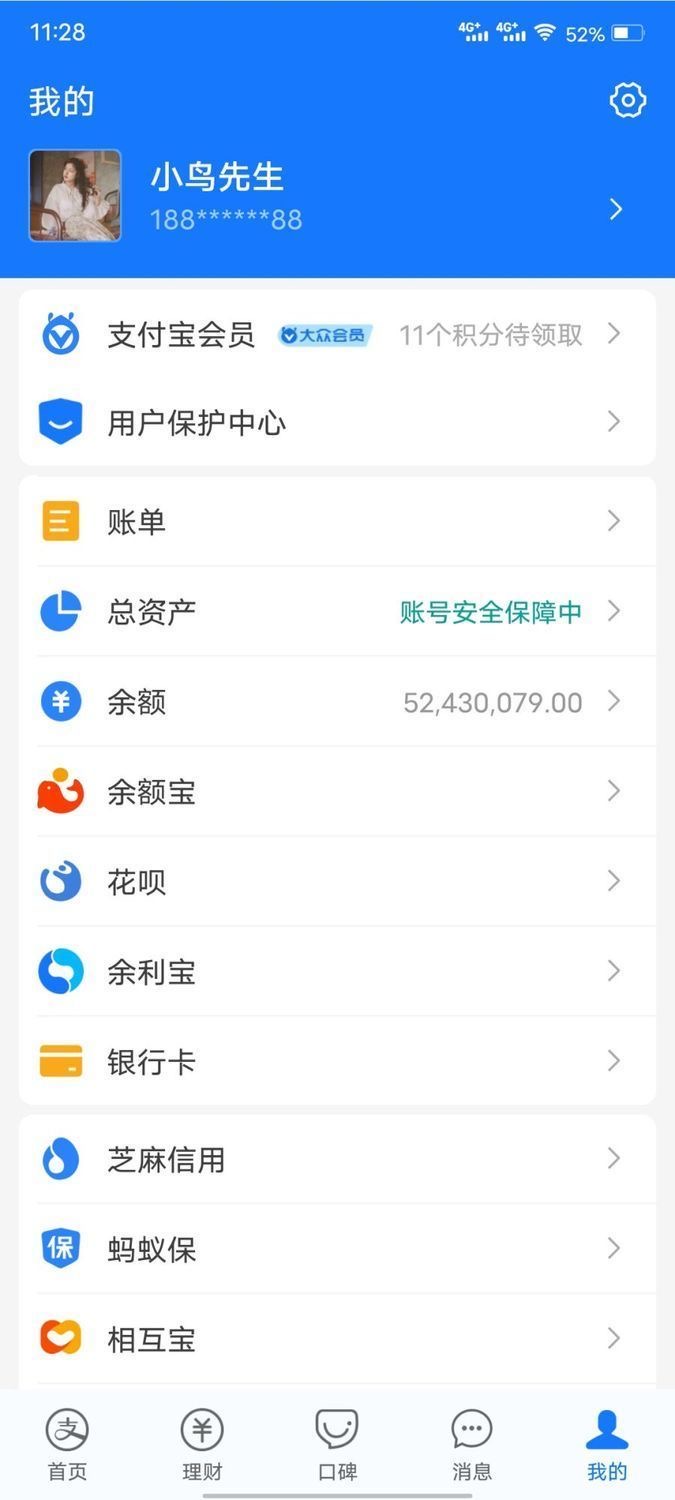Viewport: 675px width, 1500px height.
Task: Select the 我的 tab
Action: point(607,1445)
